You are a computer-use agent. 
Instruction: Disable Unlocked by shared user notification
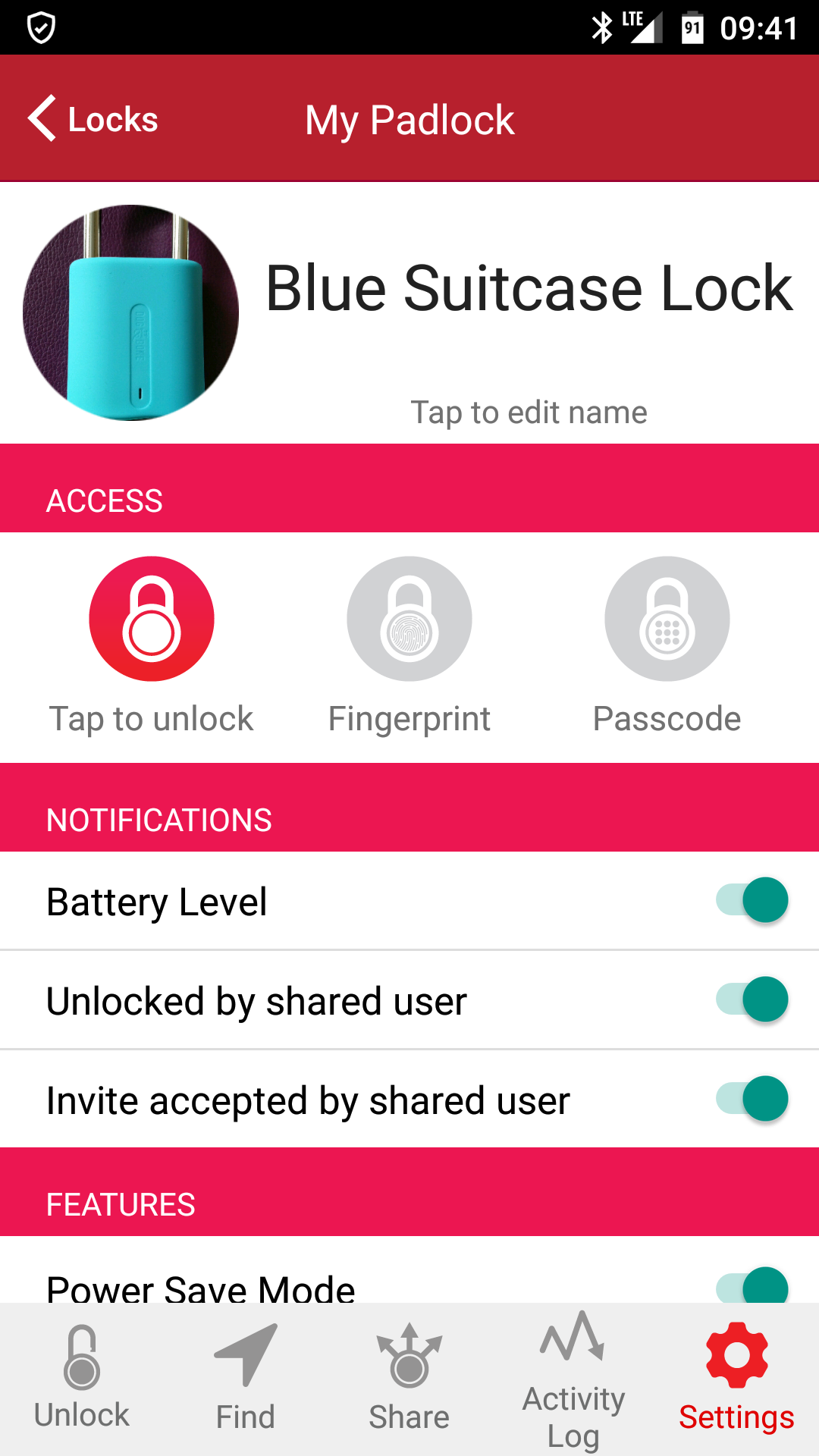(x=752, y=999)
